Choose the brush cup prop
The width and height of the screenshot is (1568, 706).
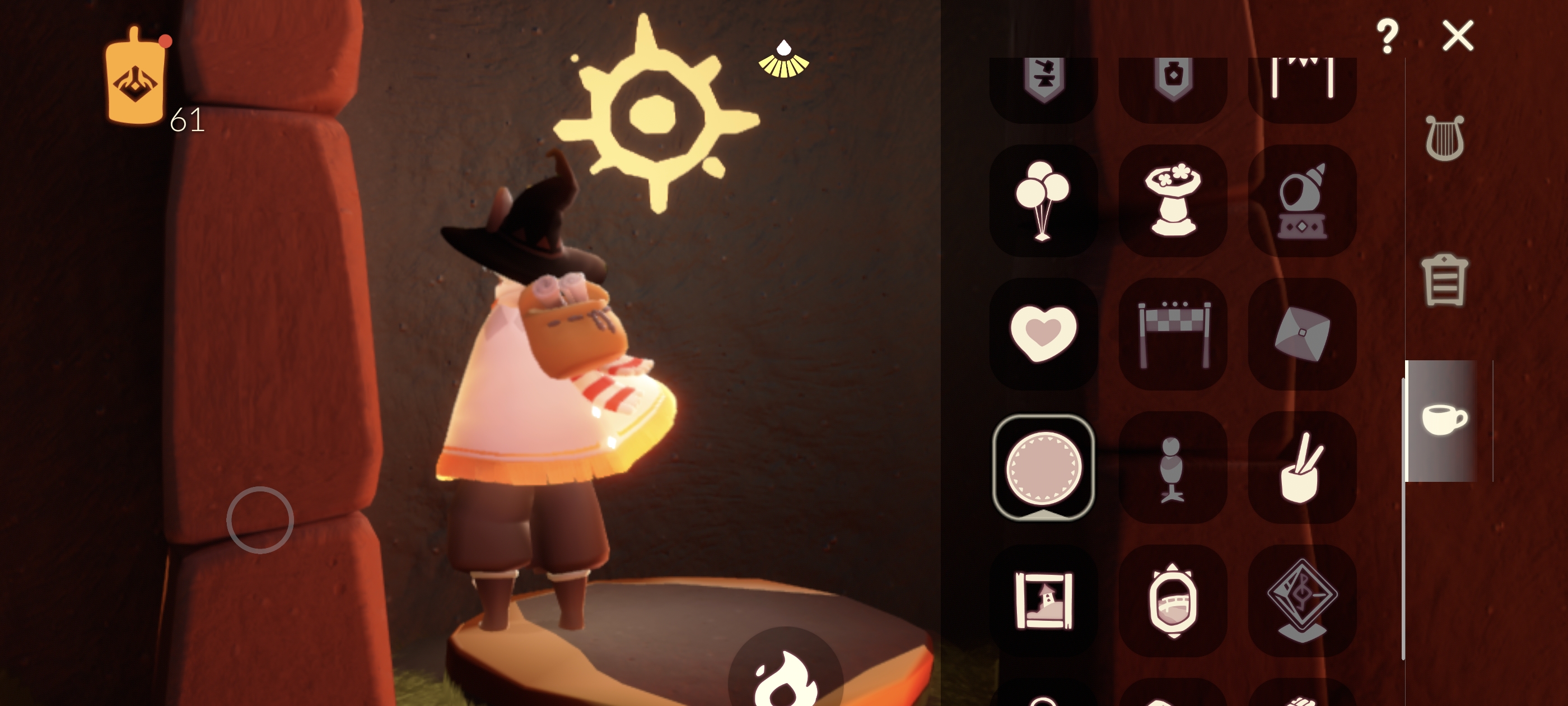1301,467
